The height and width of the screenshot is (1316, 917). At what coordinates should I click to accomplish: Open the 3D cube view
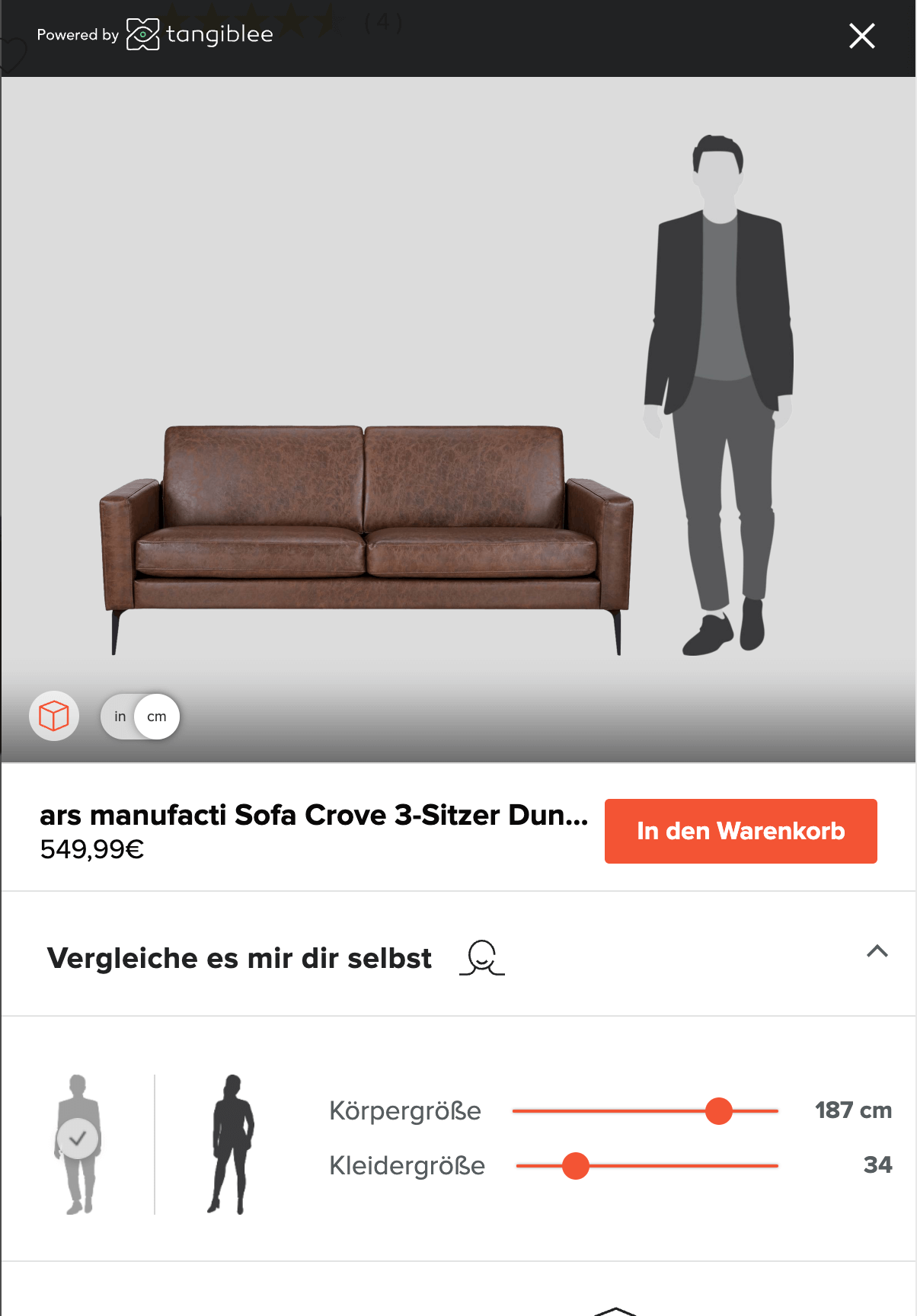coord(54,716)
